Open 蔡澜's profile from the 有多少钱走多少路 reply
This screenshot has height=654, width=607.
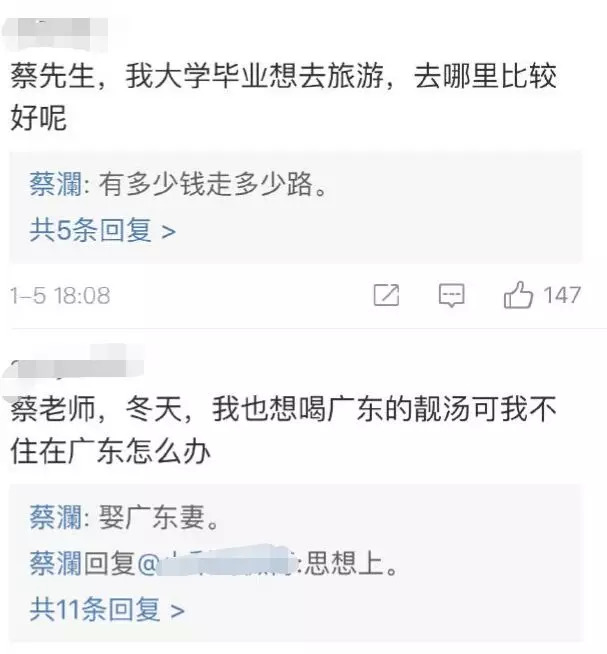pos(54,185)
